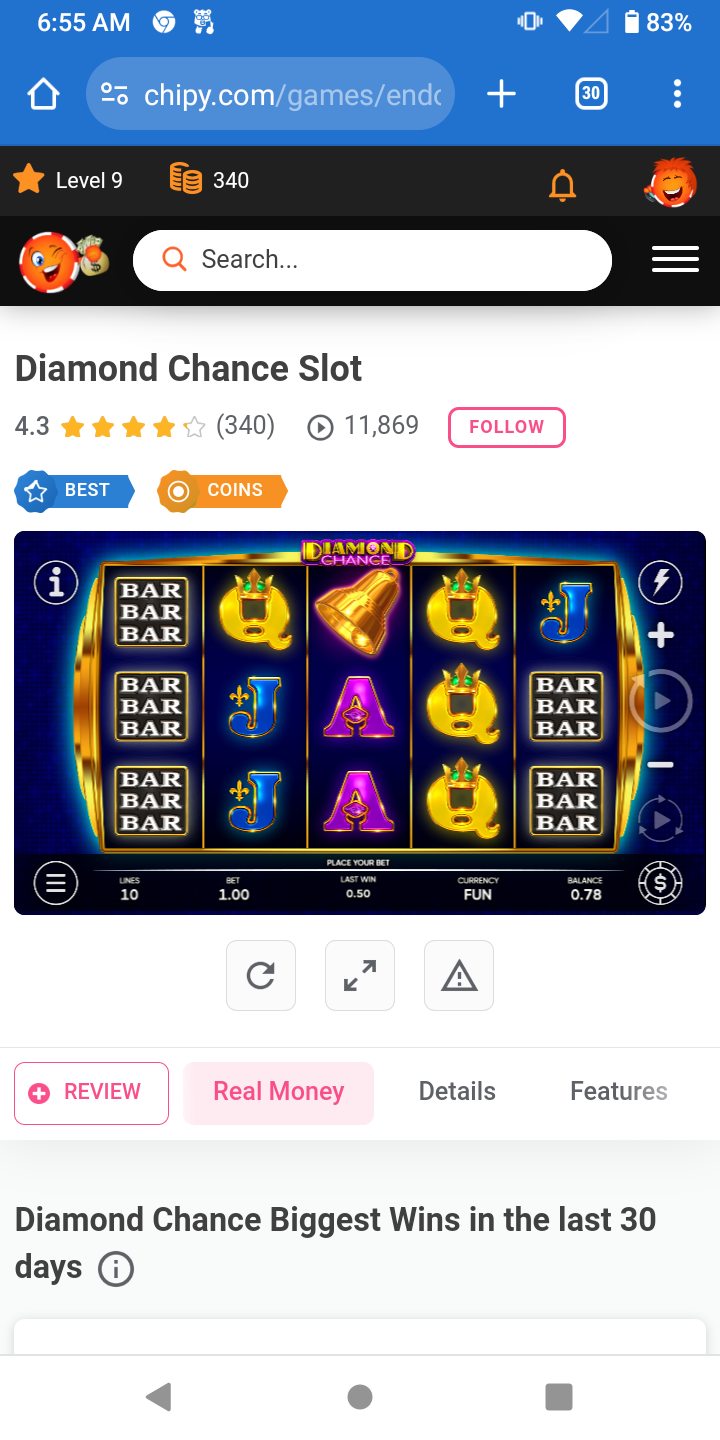720x1440 pixels.
Task: Reload the game with the refresh button
Action: (x=261, y=975)
